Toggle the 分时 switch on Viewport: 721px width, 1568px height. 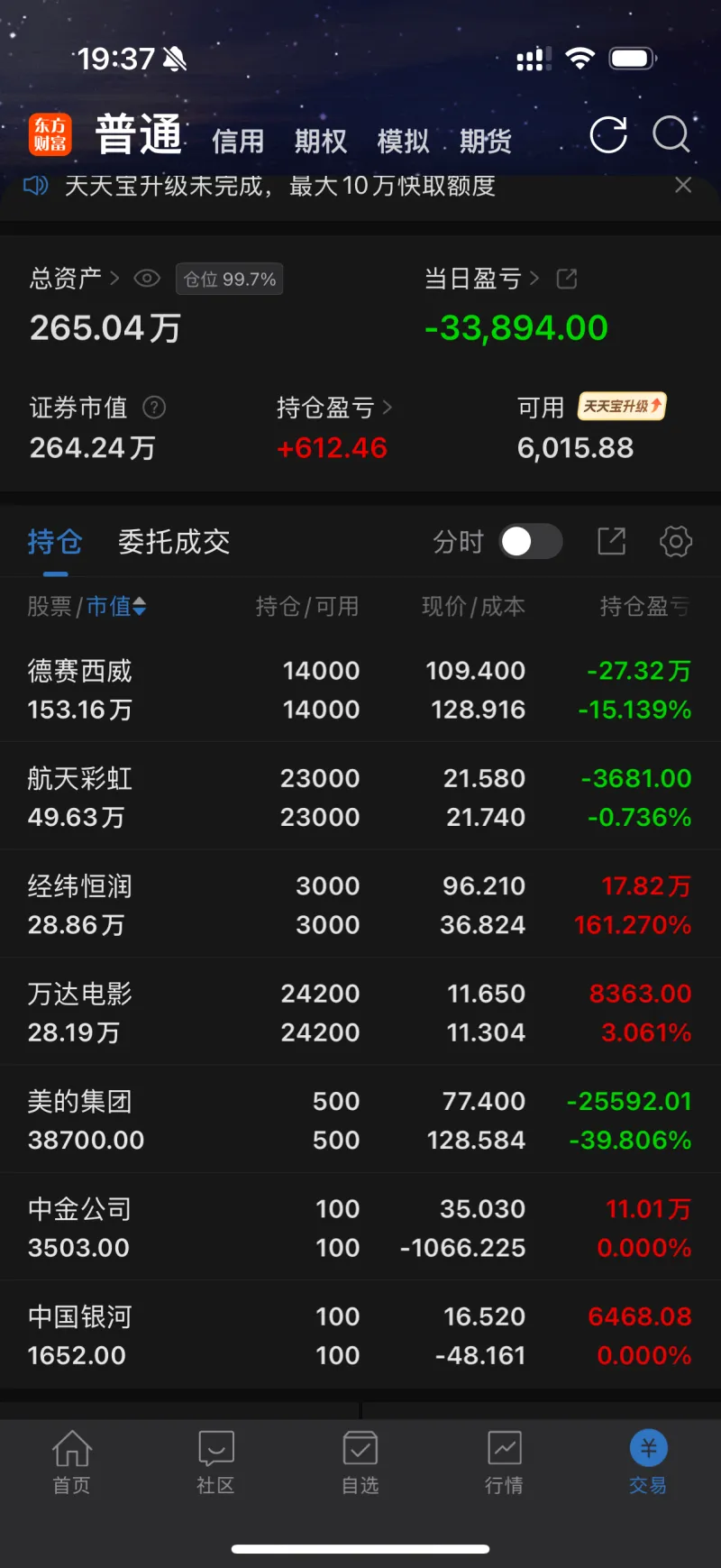pos(531,542)
